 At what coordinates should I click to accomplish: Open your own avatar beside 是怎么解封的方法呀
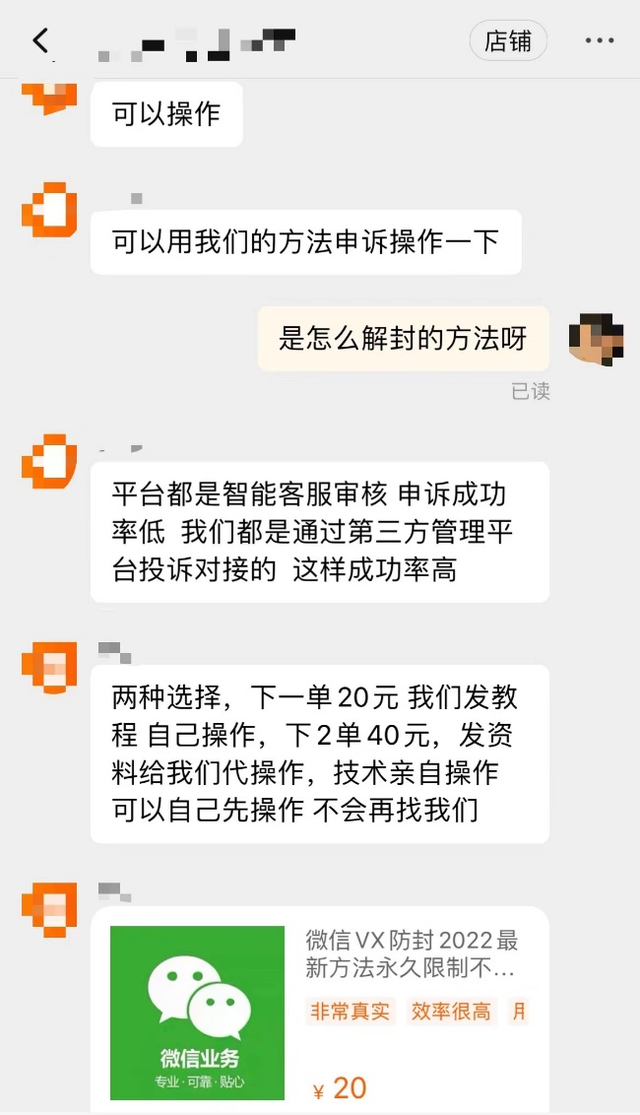click(x=596, y=339)
